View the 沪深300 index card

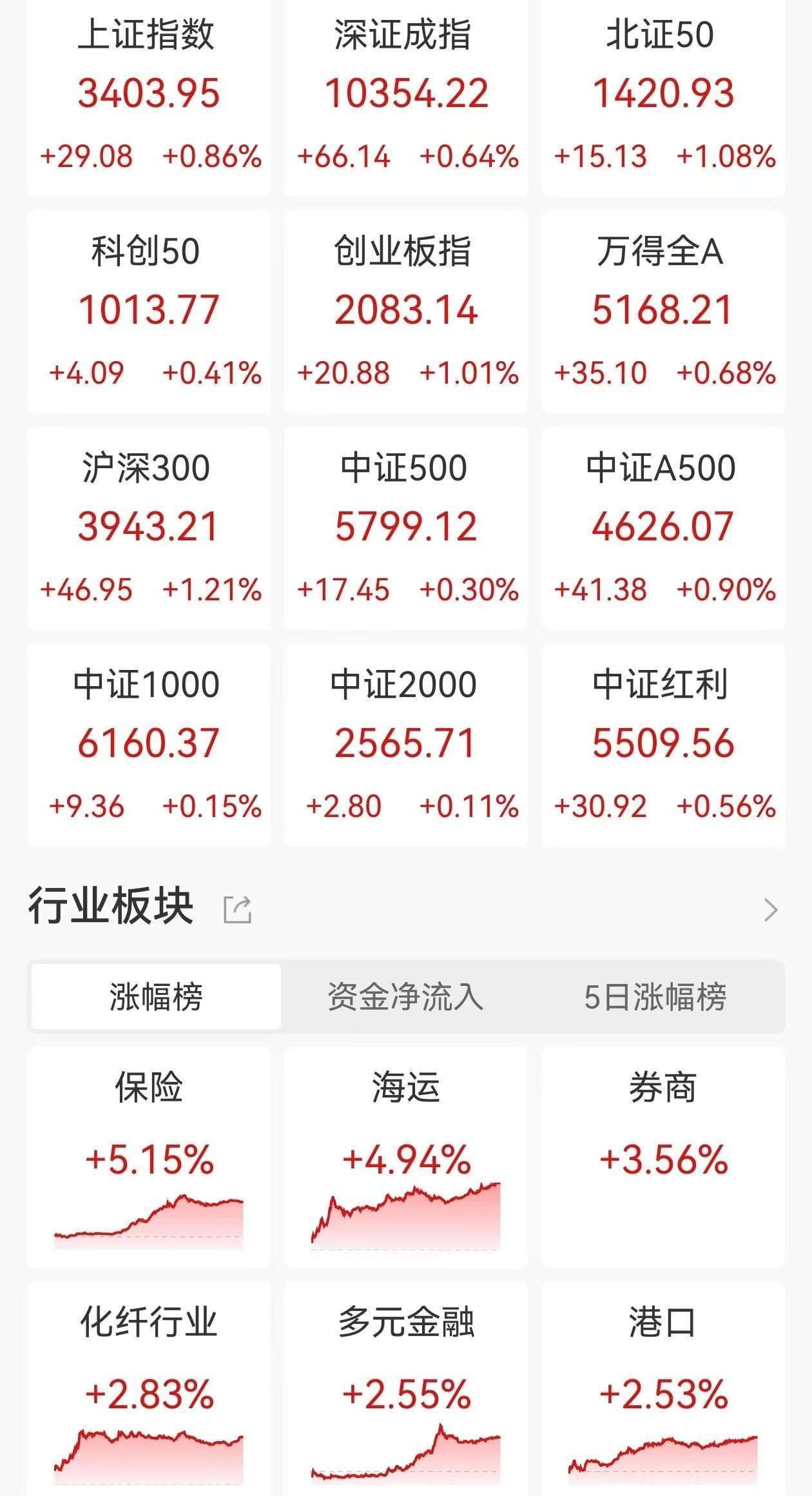tap(149, 528)
